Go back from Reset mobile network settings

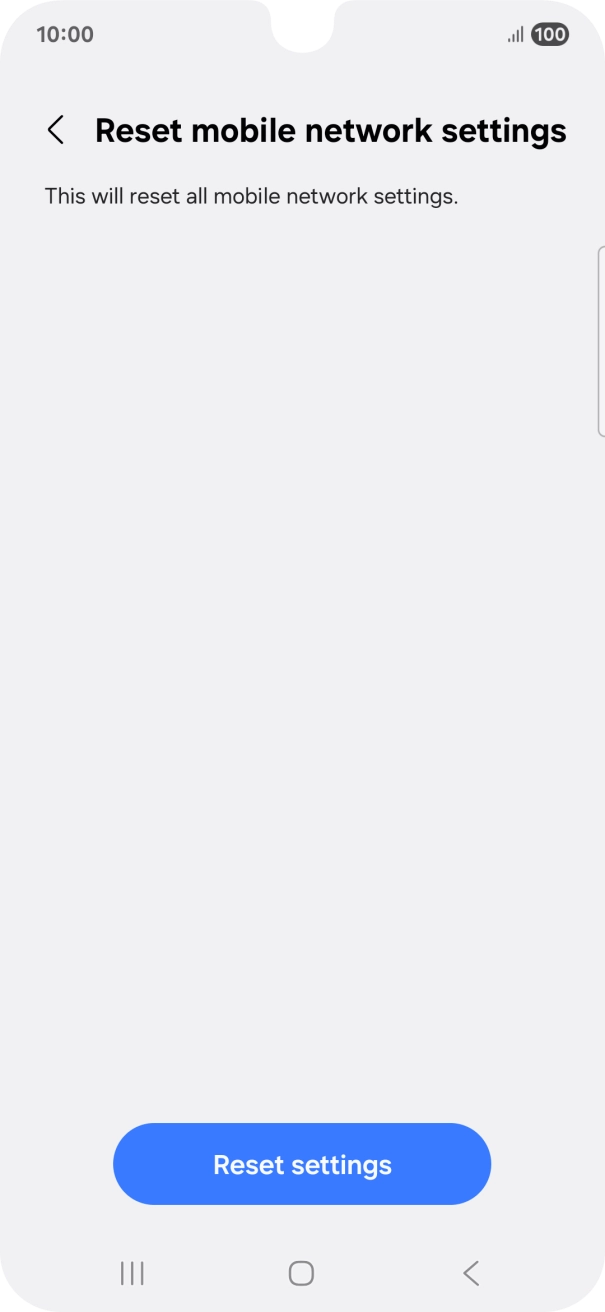tap(56, 130)
